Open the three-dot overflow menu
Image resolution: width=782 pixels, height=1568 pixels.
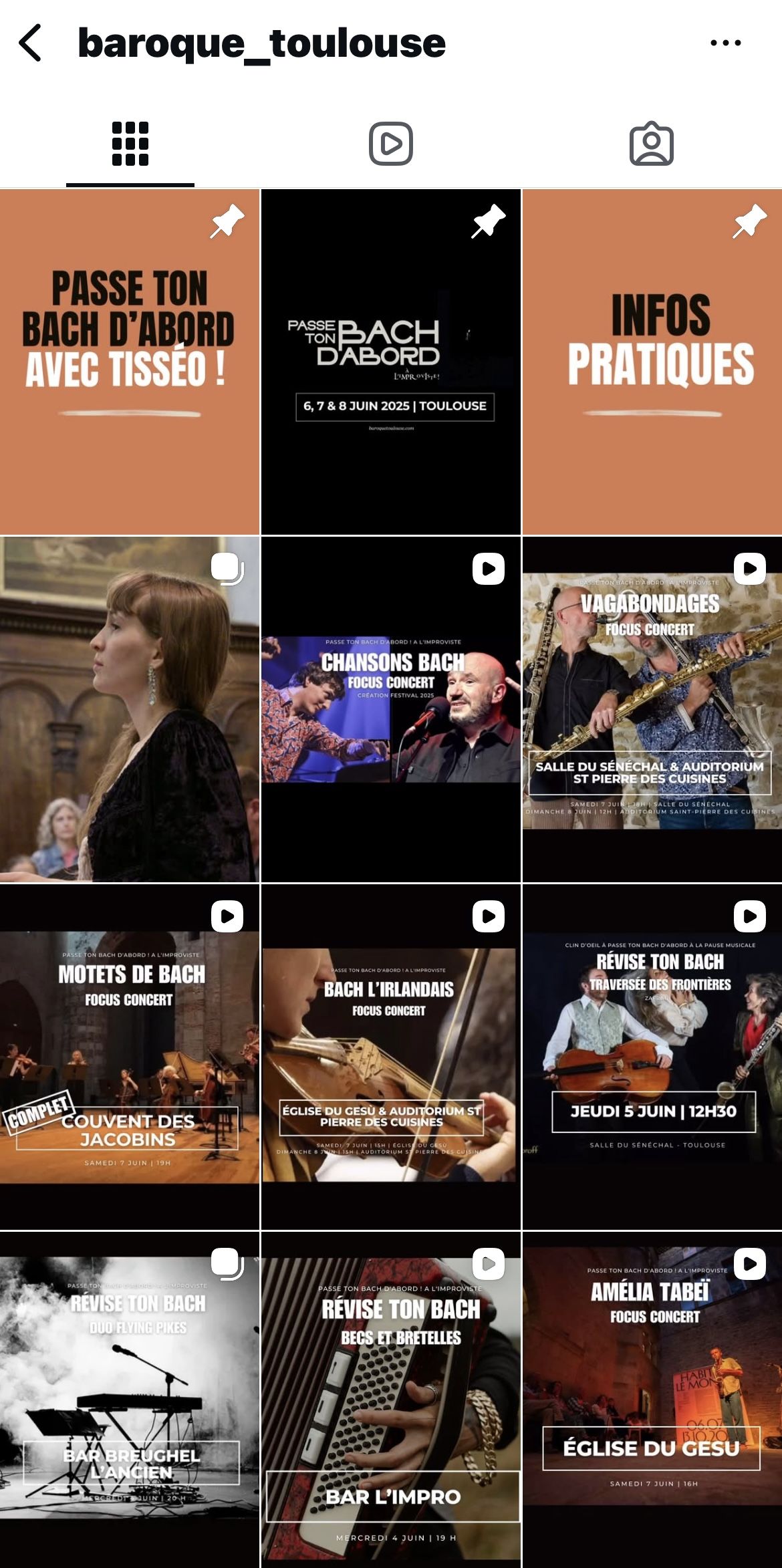coord(725,43)
